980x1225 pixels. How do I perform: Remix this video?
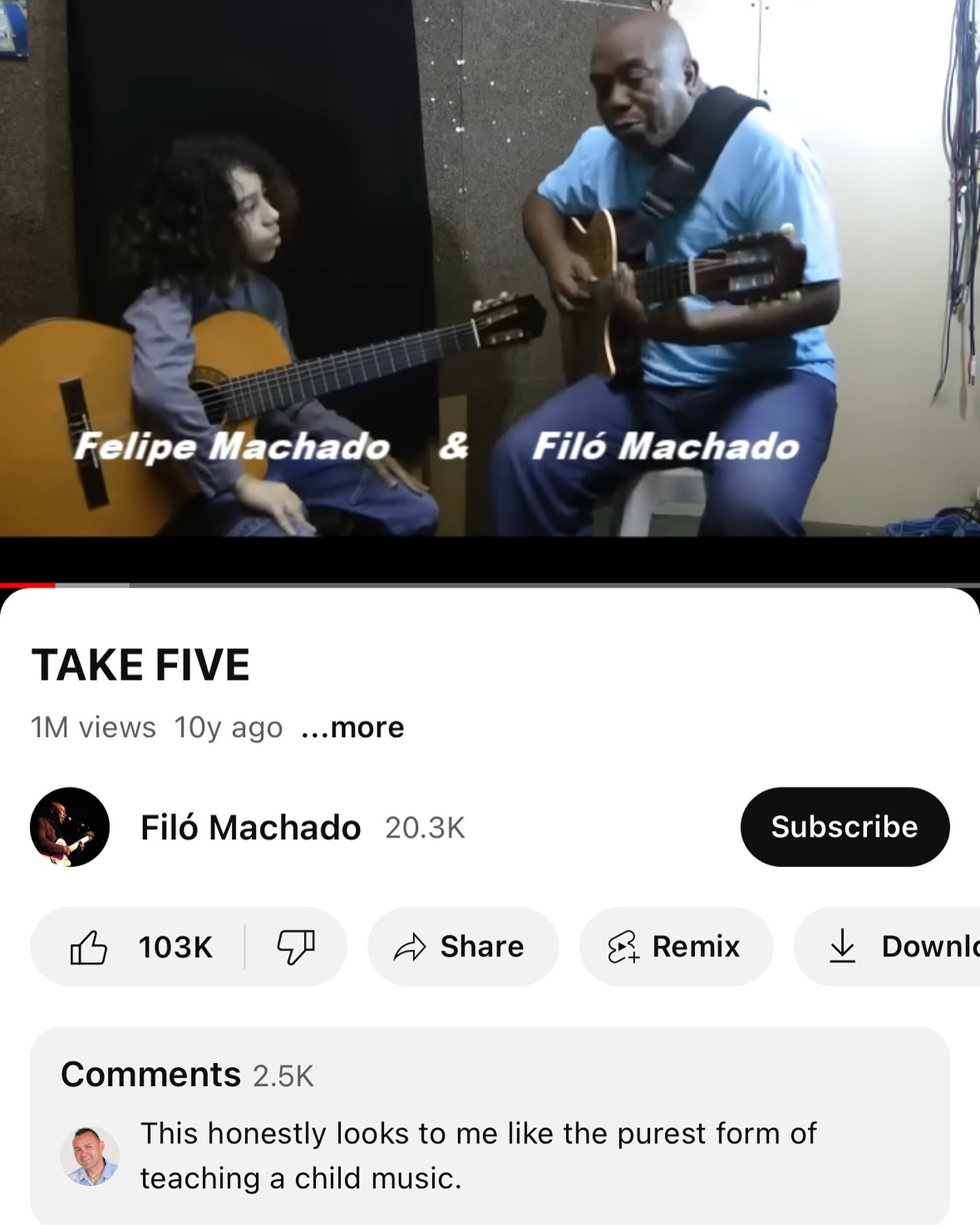tap(675, 947)
